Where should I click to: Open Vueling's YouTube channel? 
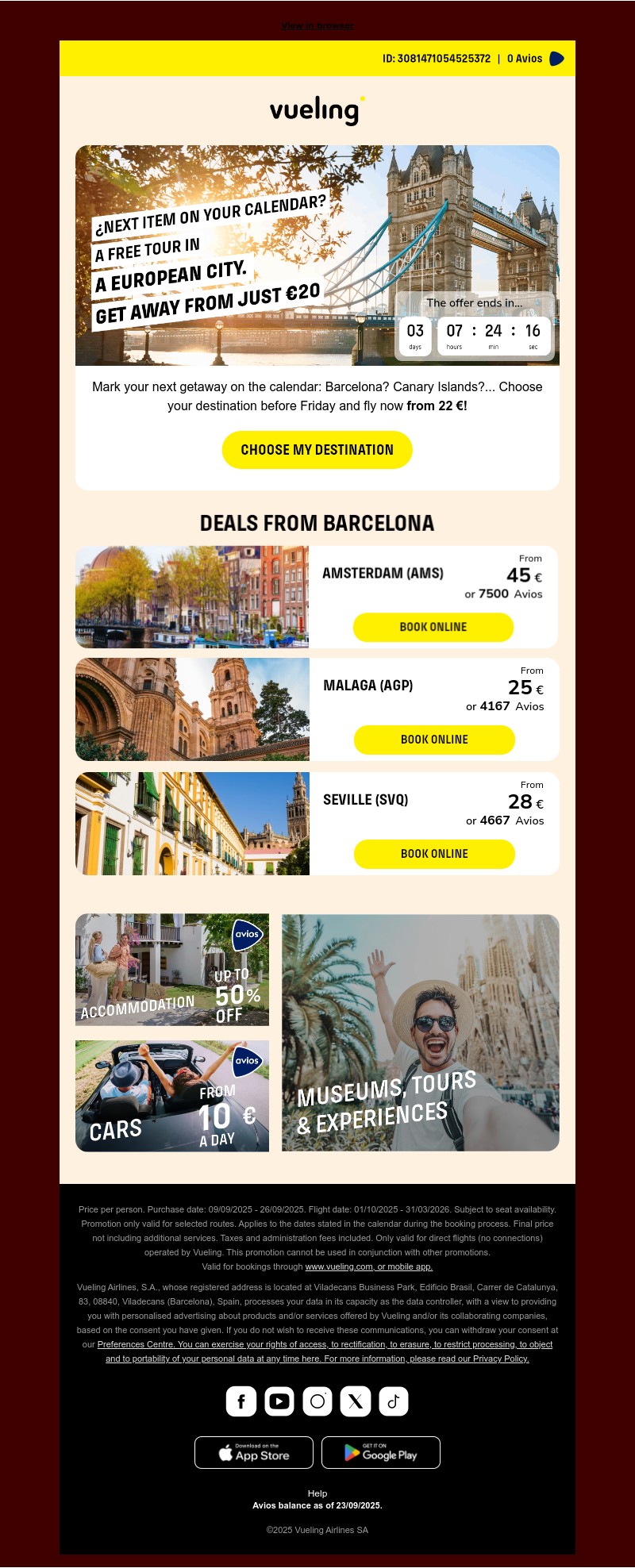279,1401
